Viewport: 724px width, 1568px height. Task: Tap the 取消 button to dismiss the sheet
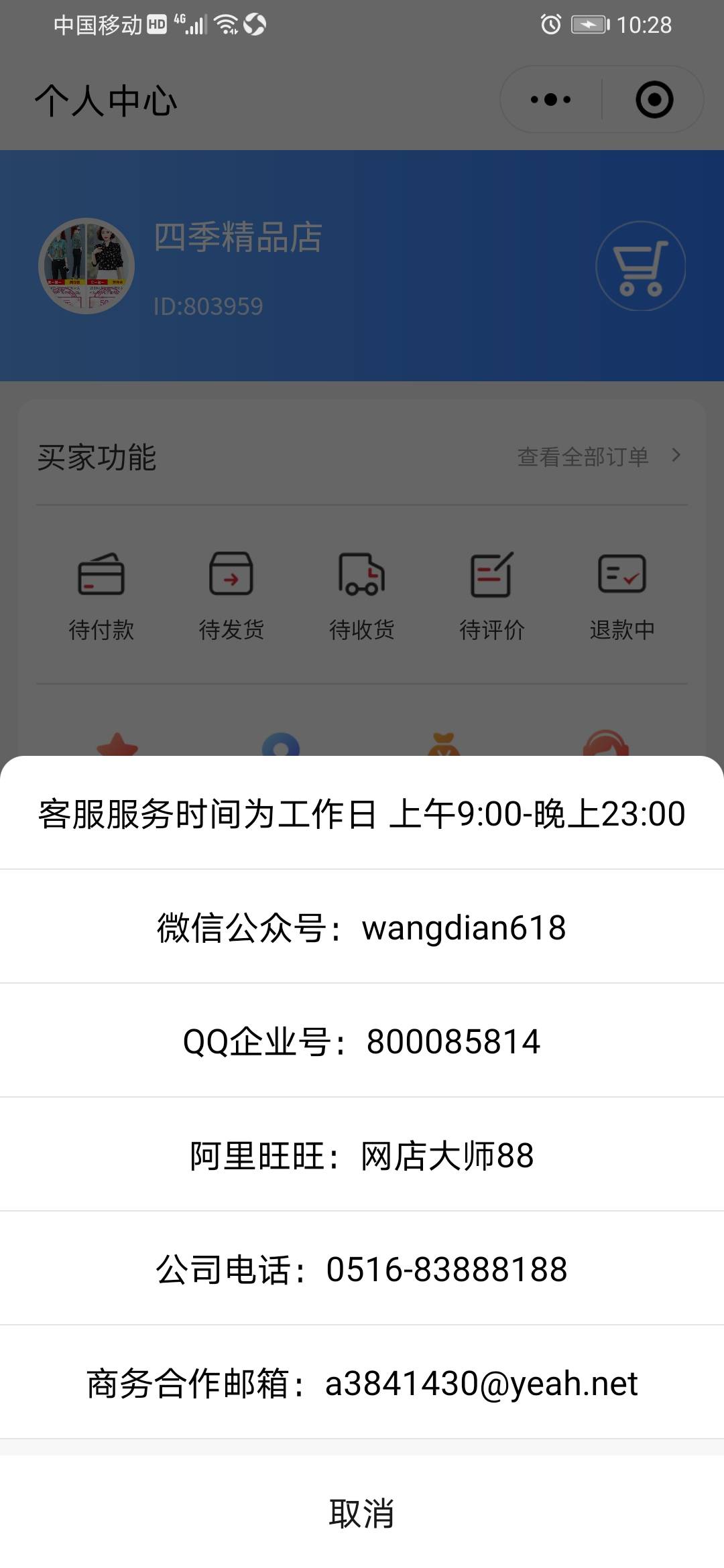[x=361, y=1513]
